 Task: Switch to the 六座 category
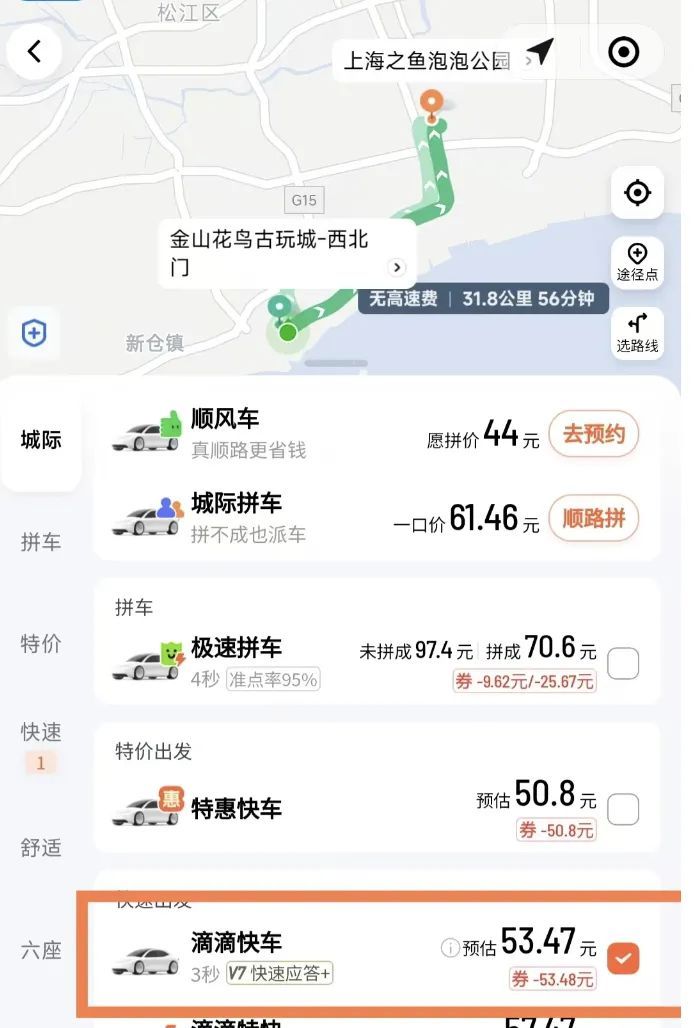click(41, 950)
